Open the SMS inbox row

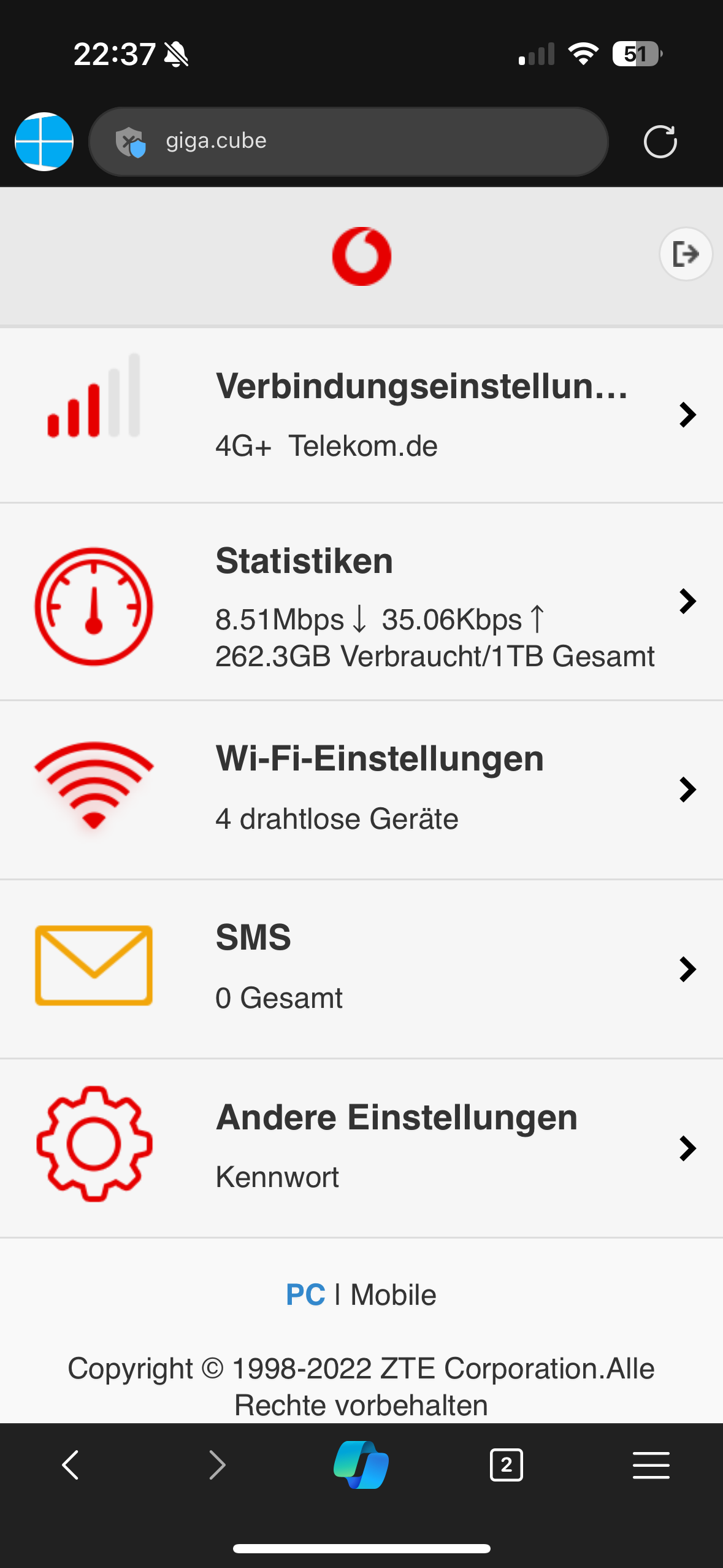361,969
